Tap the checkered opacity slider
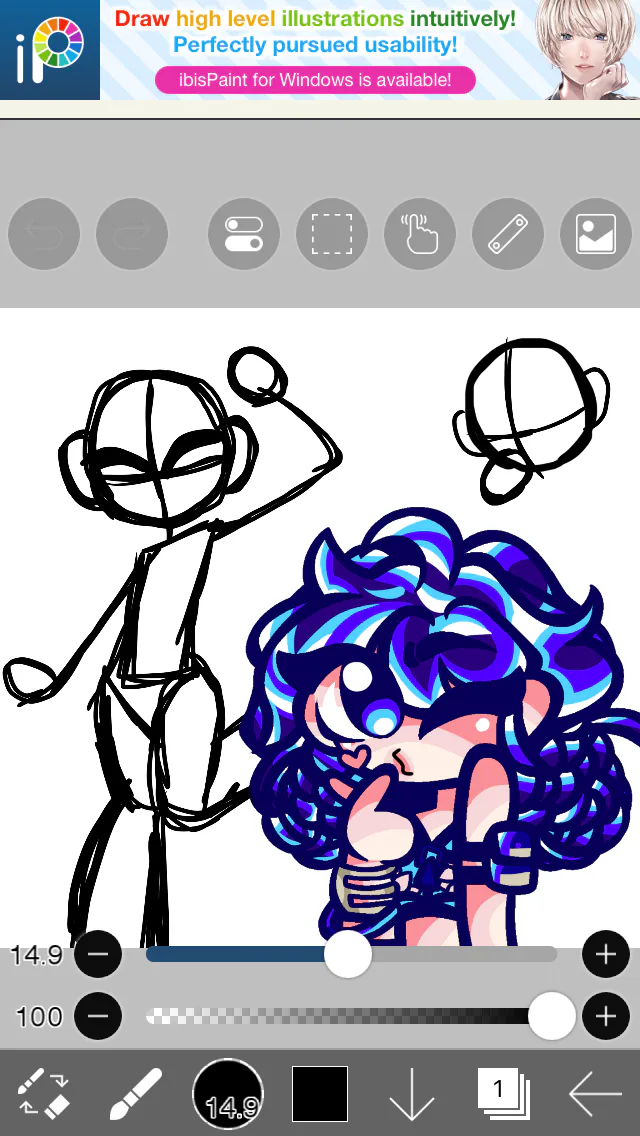 (x=352, y=1016)
